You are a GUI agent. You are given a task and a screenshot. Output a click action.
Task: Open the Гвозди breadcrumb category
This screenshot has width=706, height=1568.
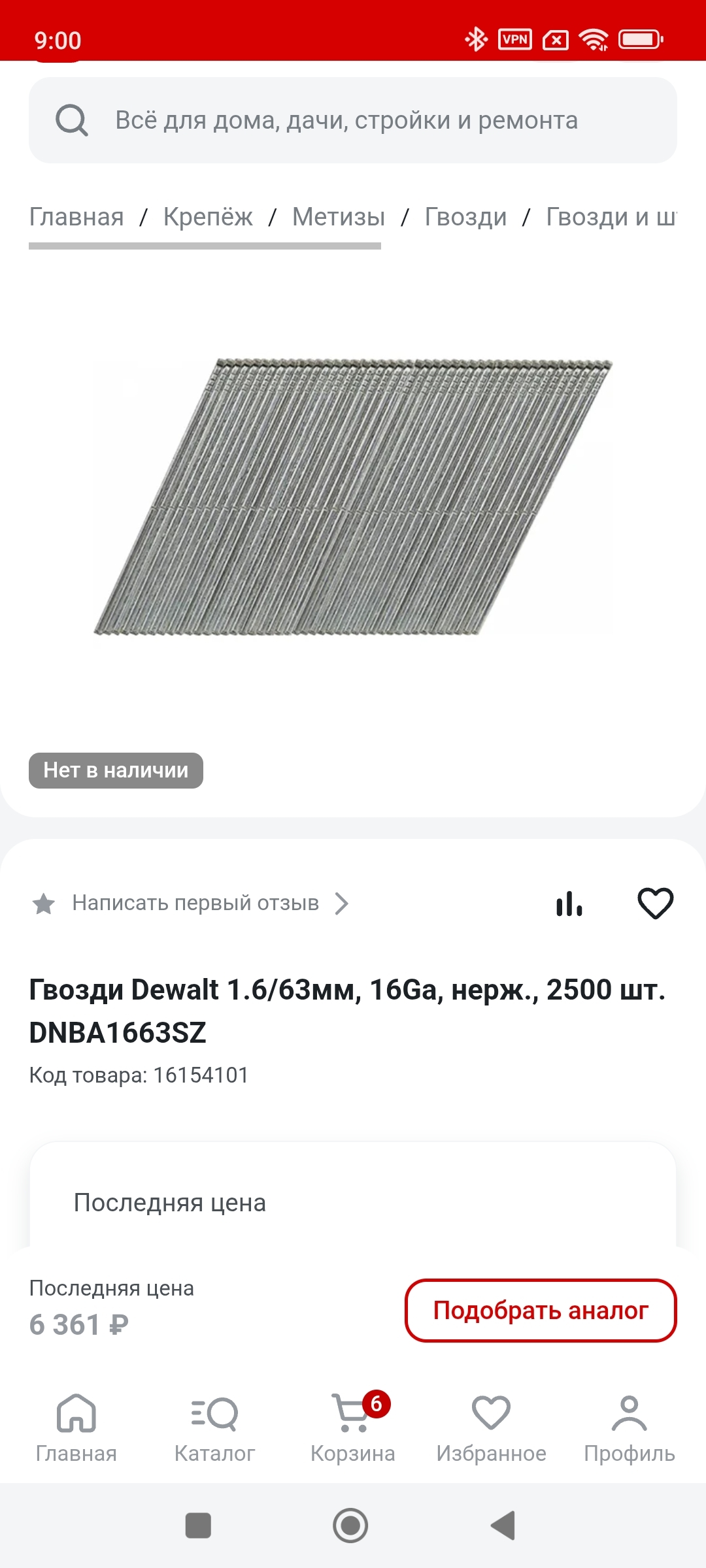[465, 217]
